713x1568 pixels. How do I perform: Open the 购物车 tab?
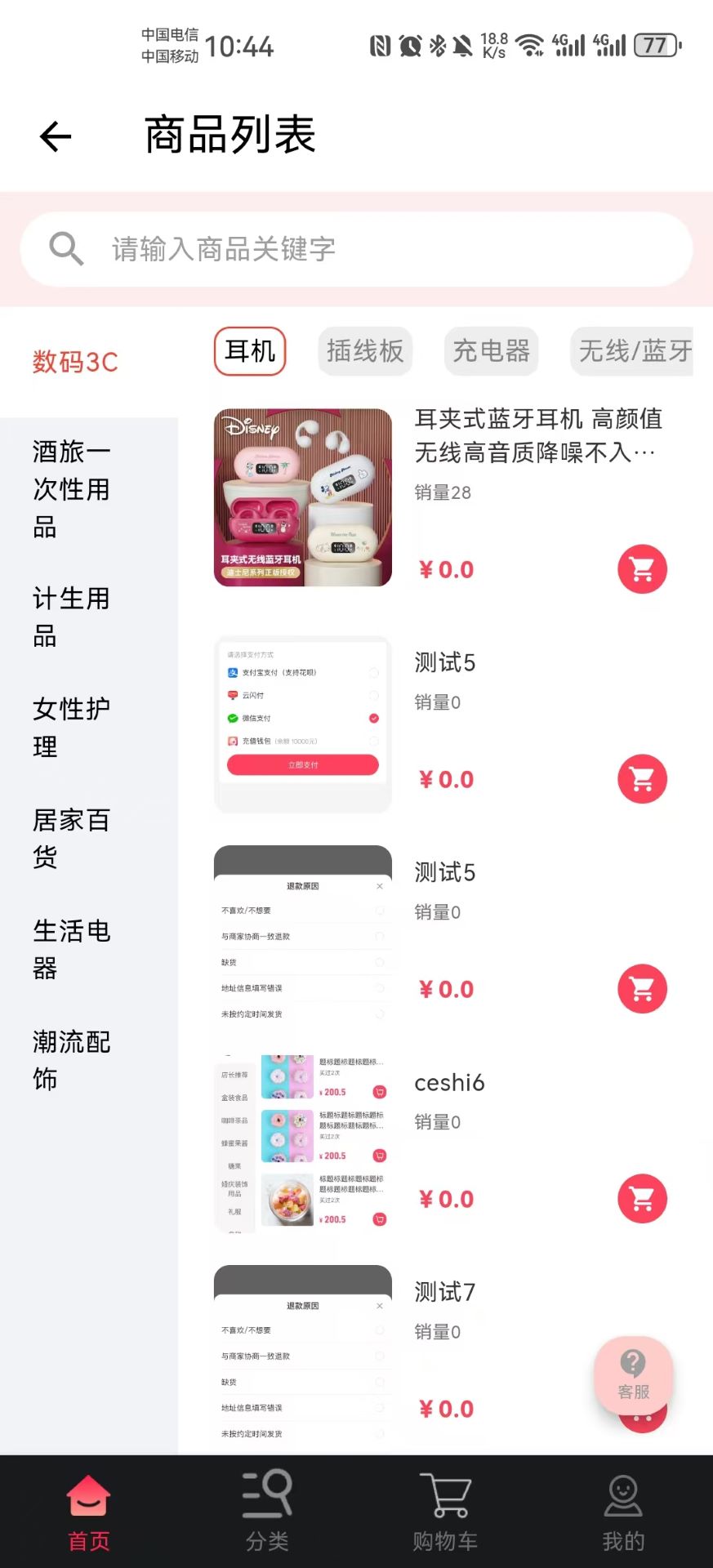445,1509
